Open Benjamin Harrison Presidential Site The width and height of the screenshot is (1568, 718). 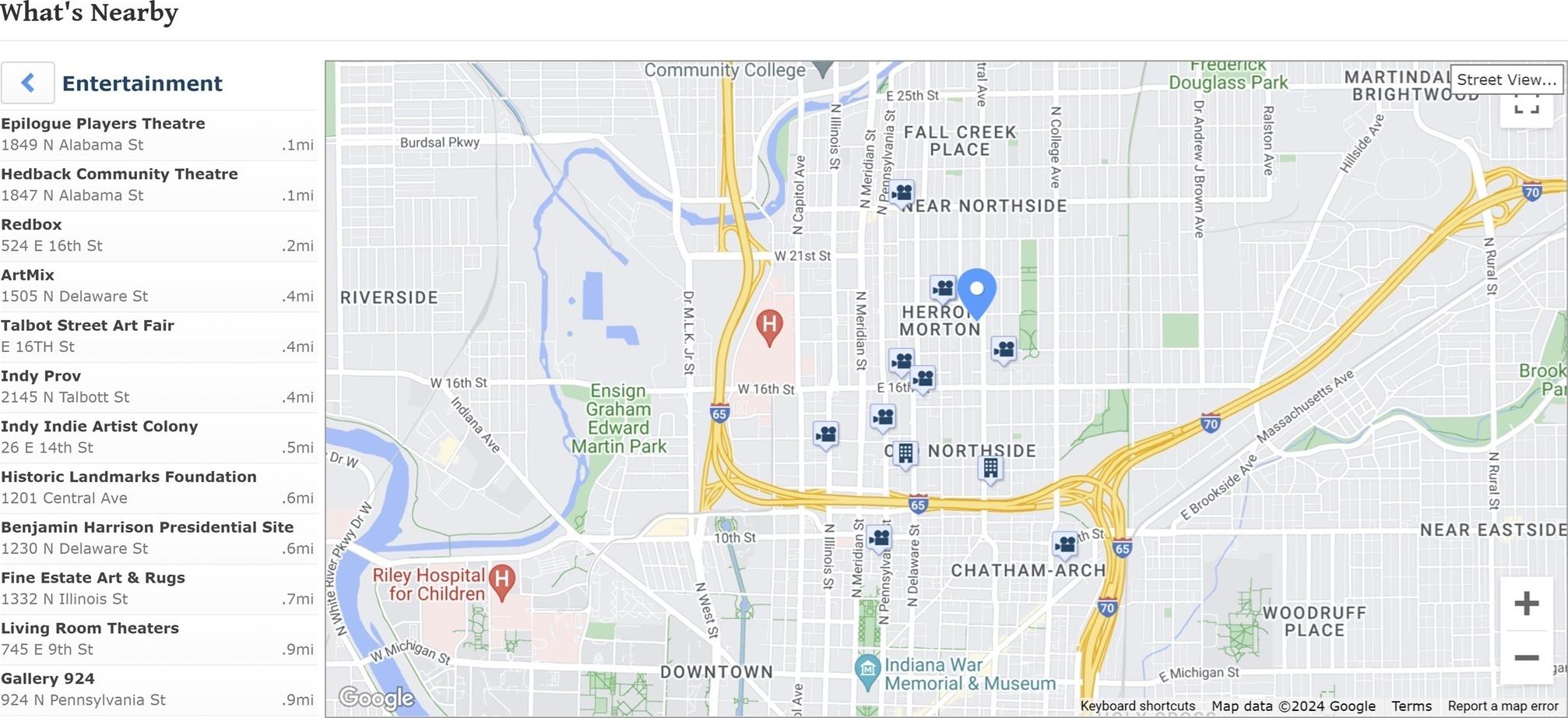coord(147,528)
